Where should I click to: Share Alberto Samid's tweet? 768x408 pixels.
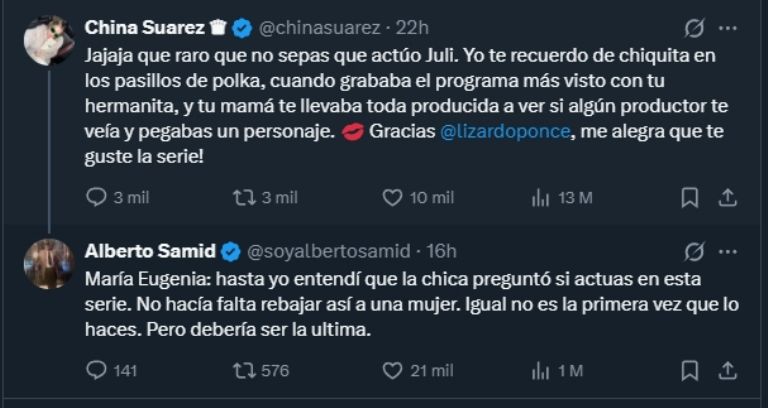coord(728,370)
